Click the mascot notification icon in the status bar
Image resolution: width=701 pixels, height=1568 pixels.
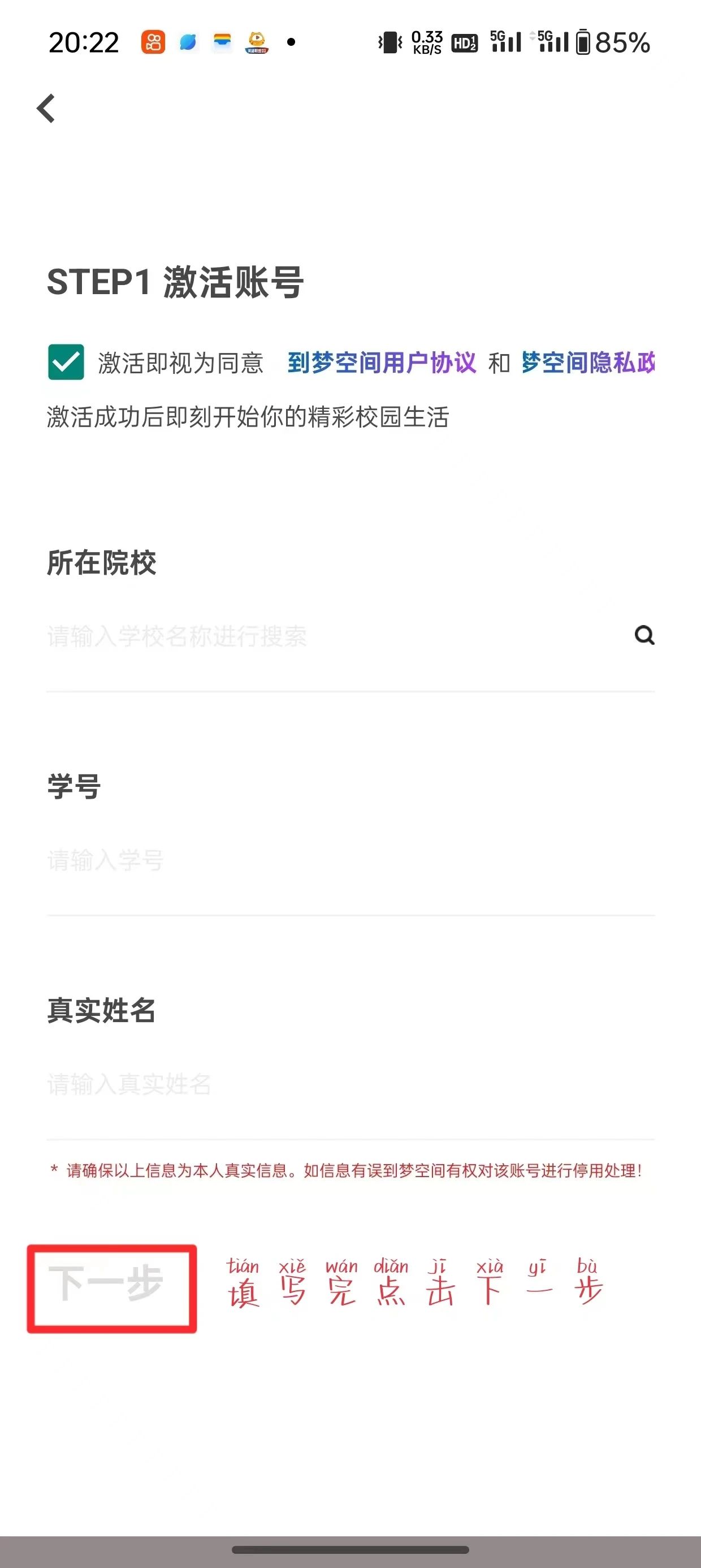(257, 41)
